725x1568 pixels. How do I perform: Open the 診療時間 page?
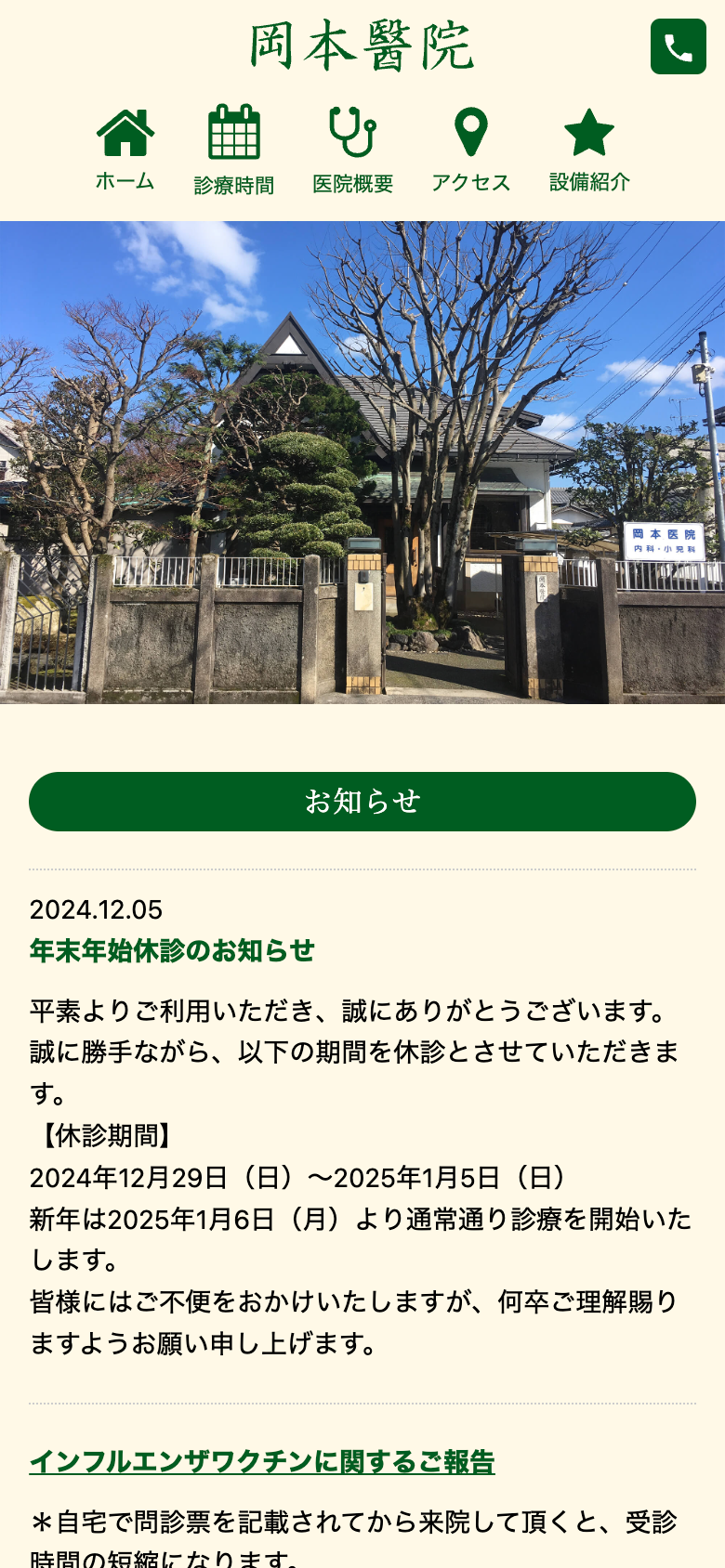(234, 150)
